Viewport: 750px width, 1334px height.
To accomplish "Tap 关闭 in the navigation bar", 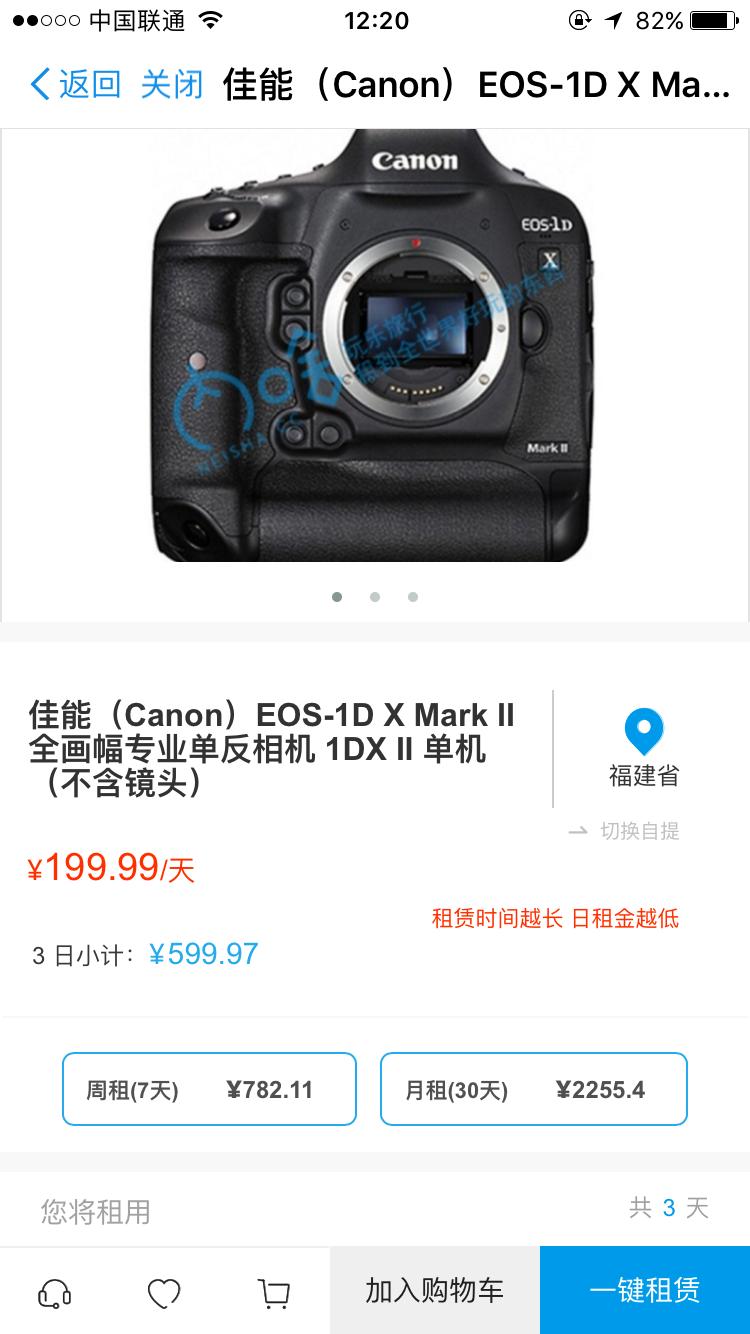I will click(x=173, y=87).
